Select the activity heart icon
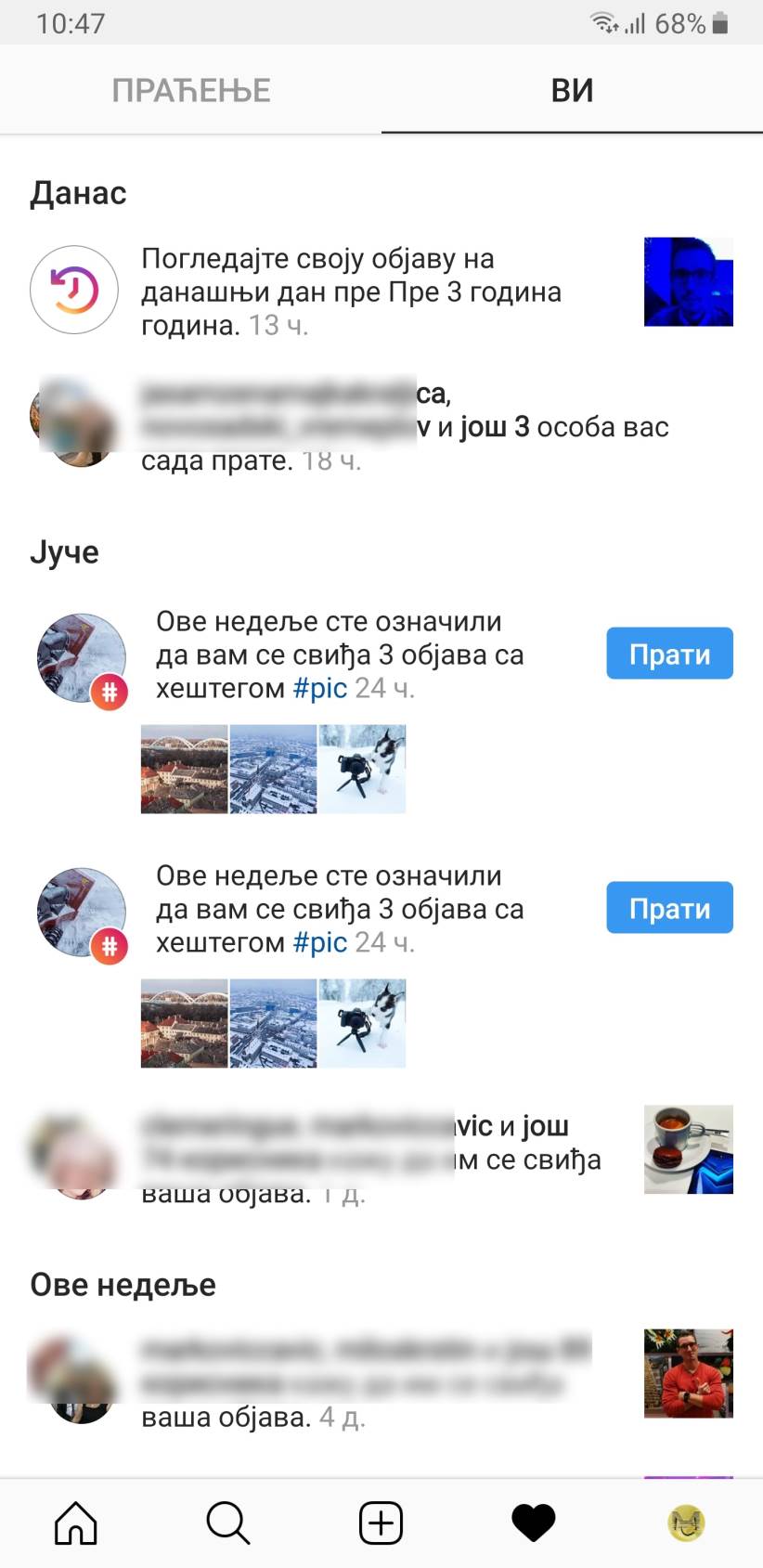 (x=533, y=1523)
